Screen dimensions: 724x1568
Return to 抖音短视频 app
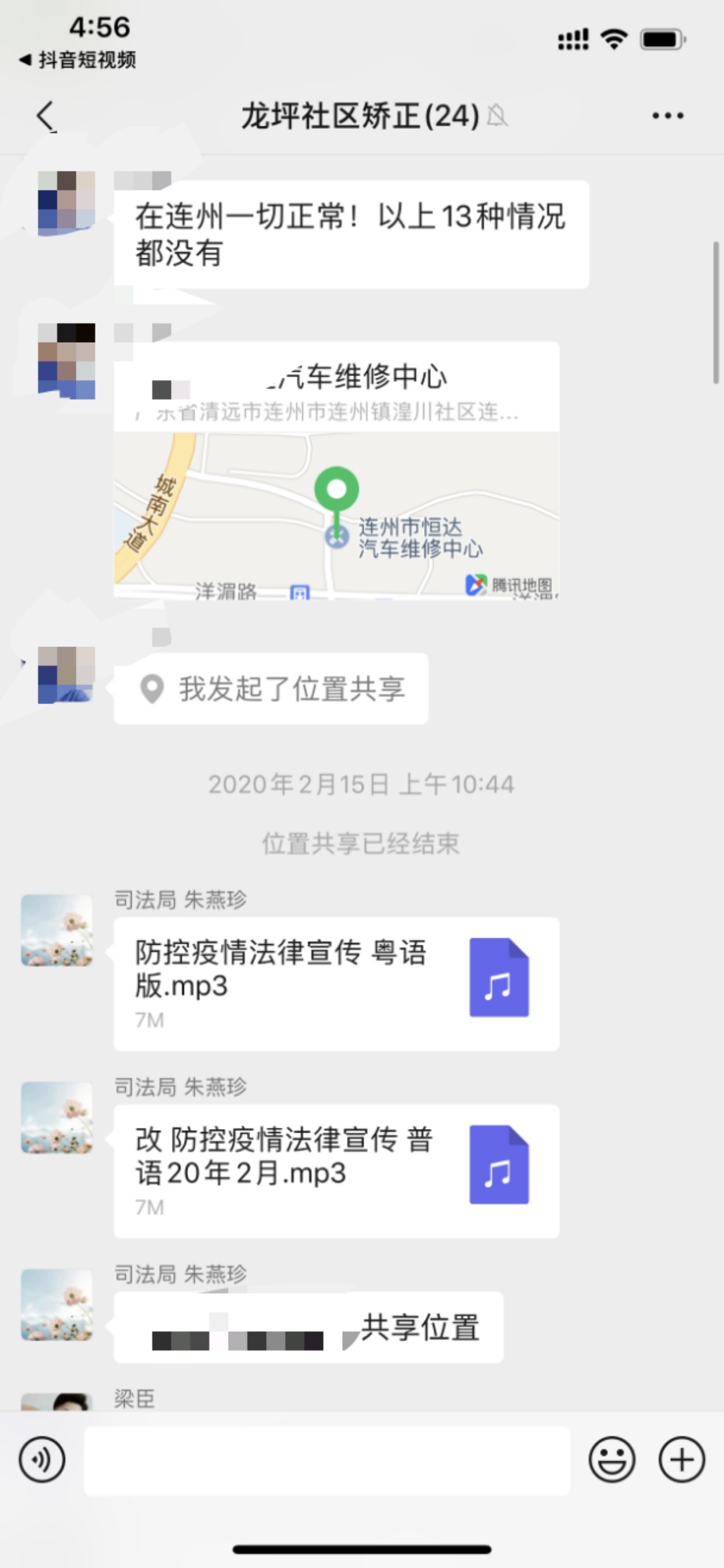coord(78,59)
